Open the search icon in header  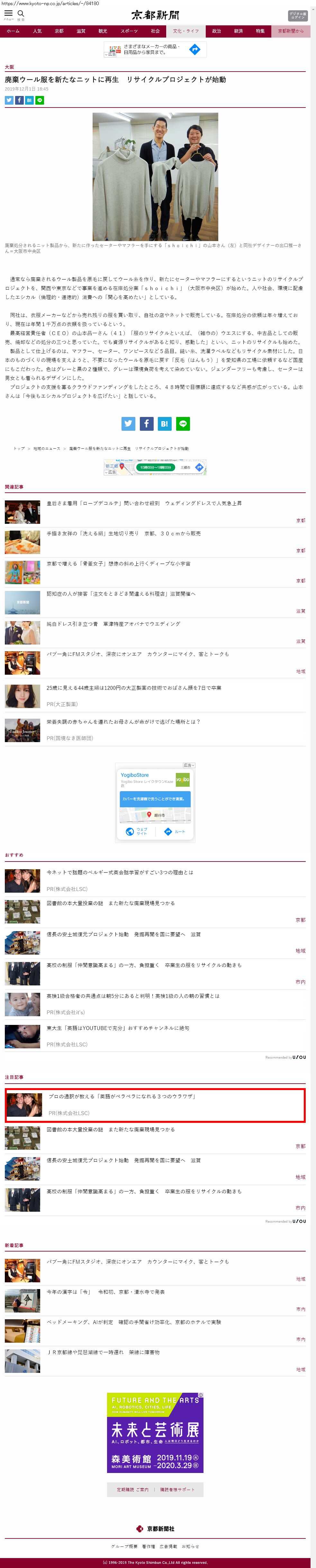click(x=21, y=14)
